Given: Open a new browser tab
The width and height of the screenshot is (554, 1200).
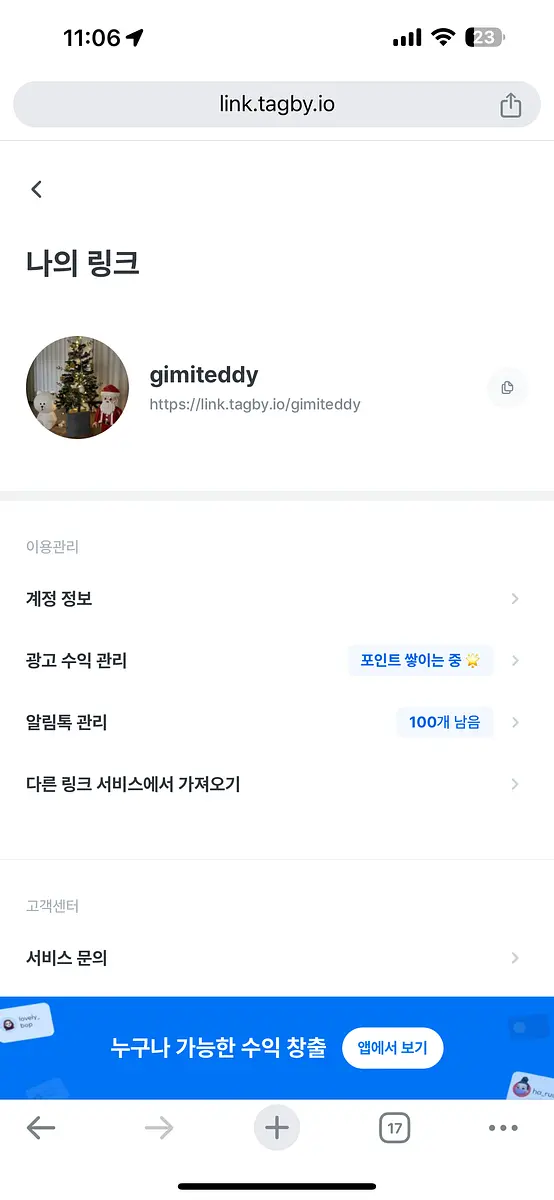Looking at the screenshot, I should pos(277,1129).
